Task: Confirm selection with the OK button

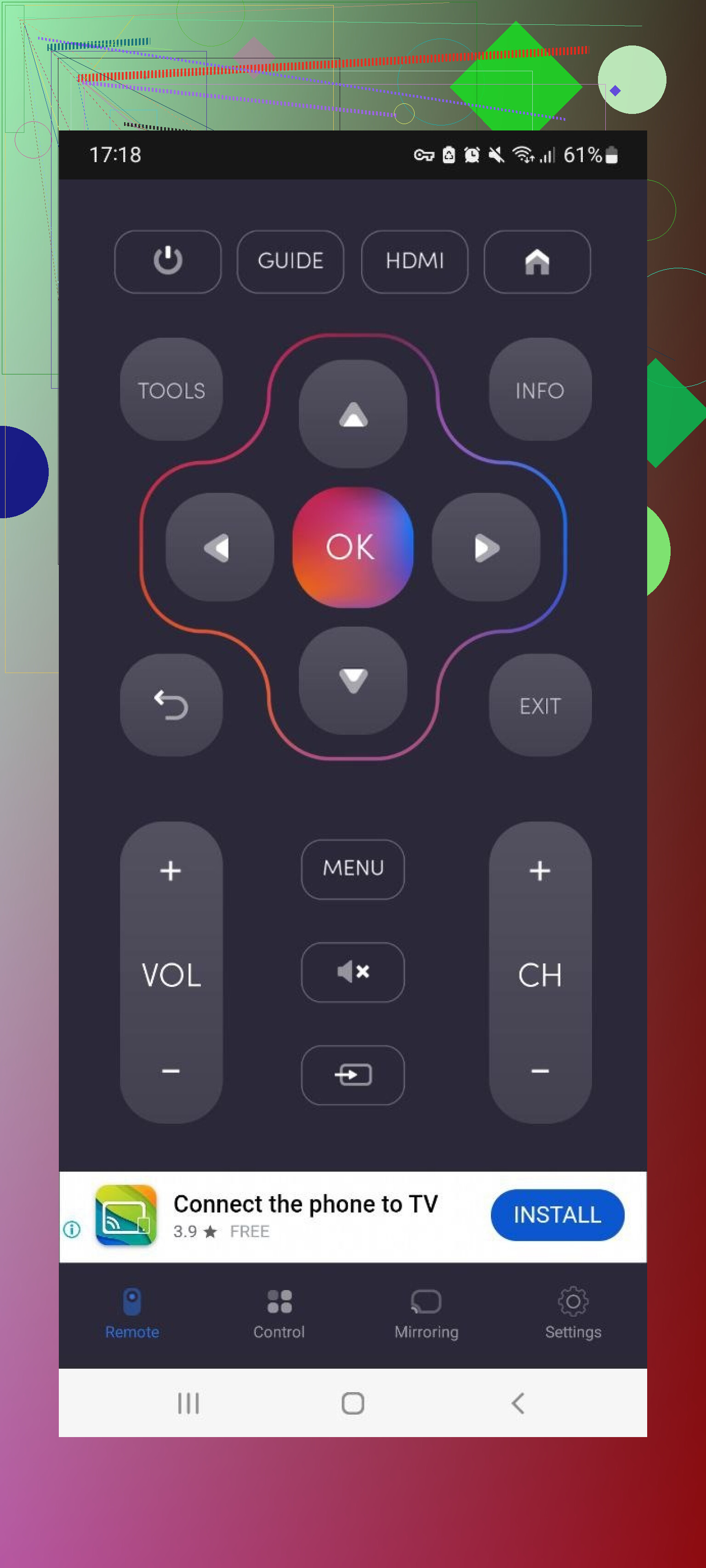Action: pos(353,547)
